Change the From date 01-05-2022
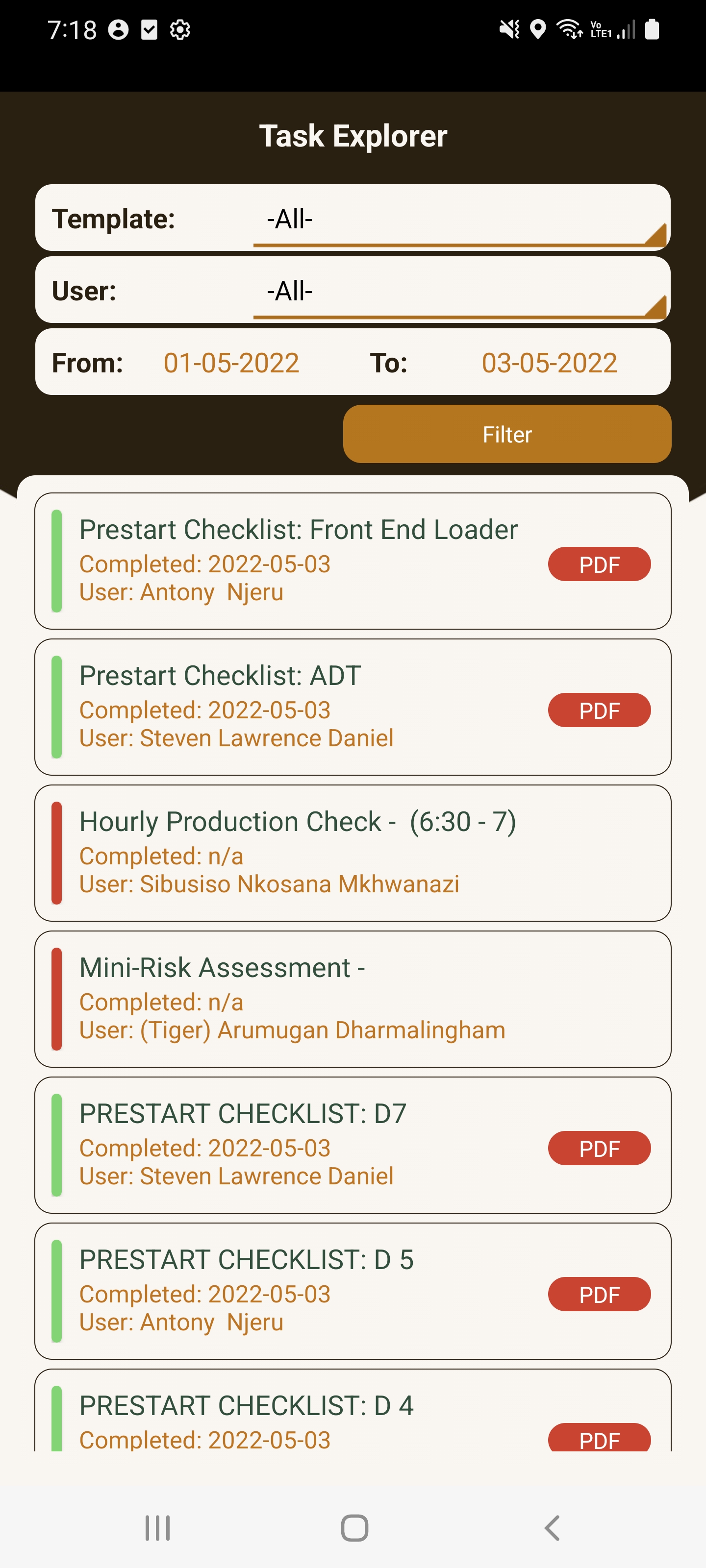 coord(231,363)
